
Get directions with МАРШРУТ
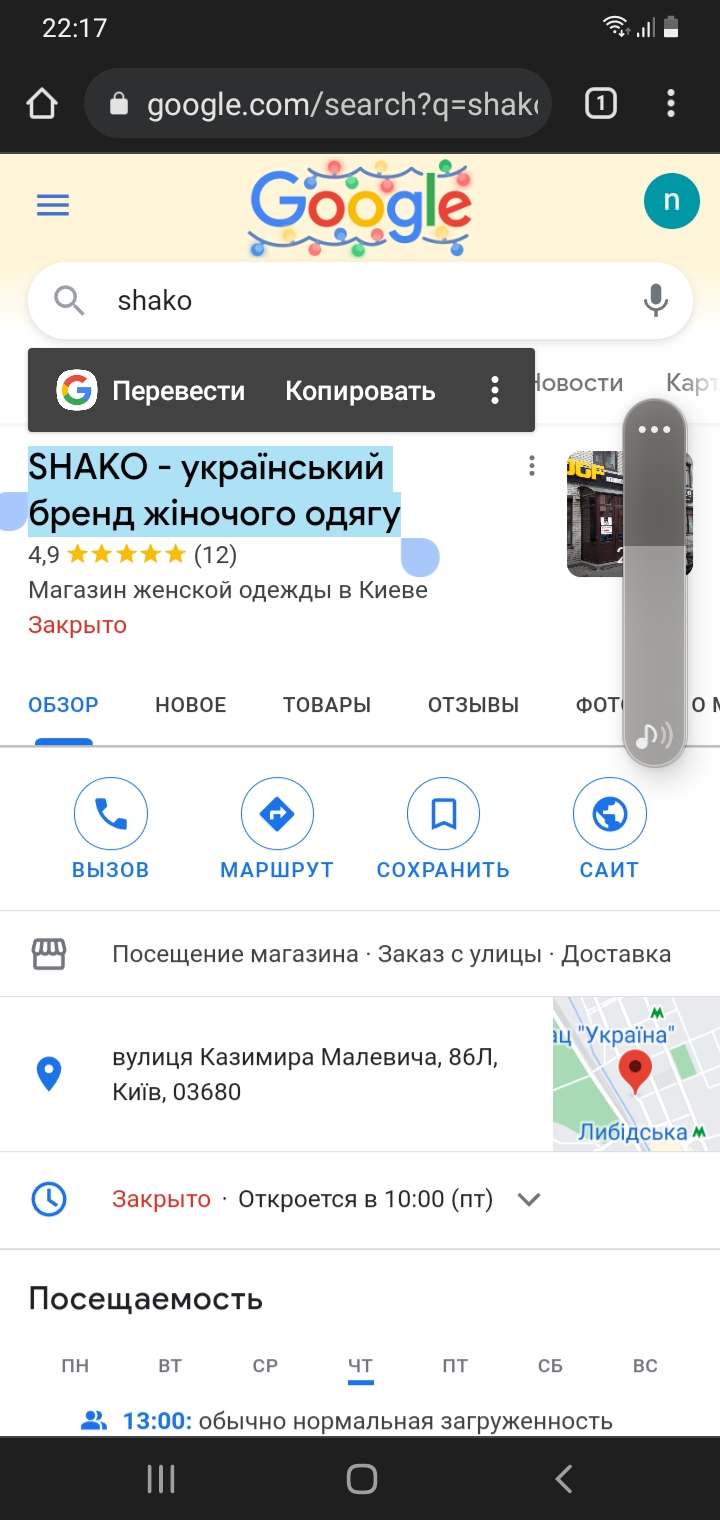coord(277,830)
